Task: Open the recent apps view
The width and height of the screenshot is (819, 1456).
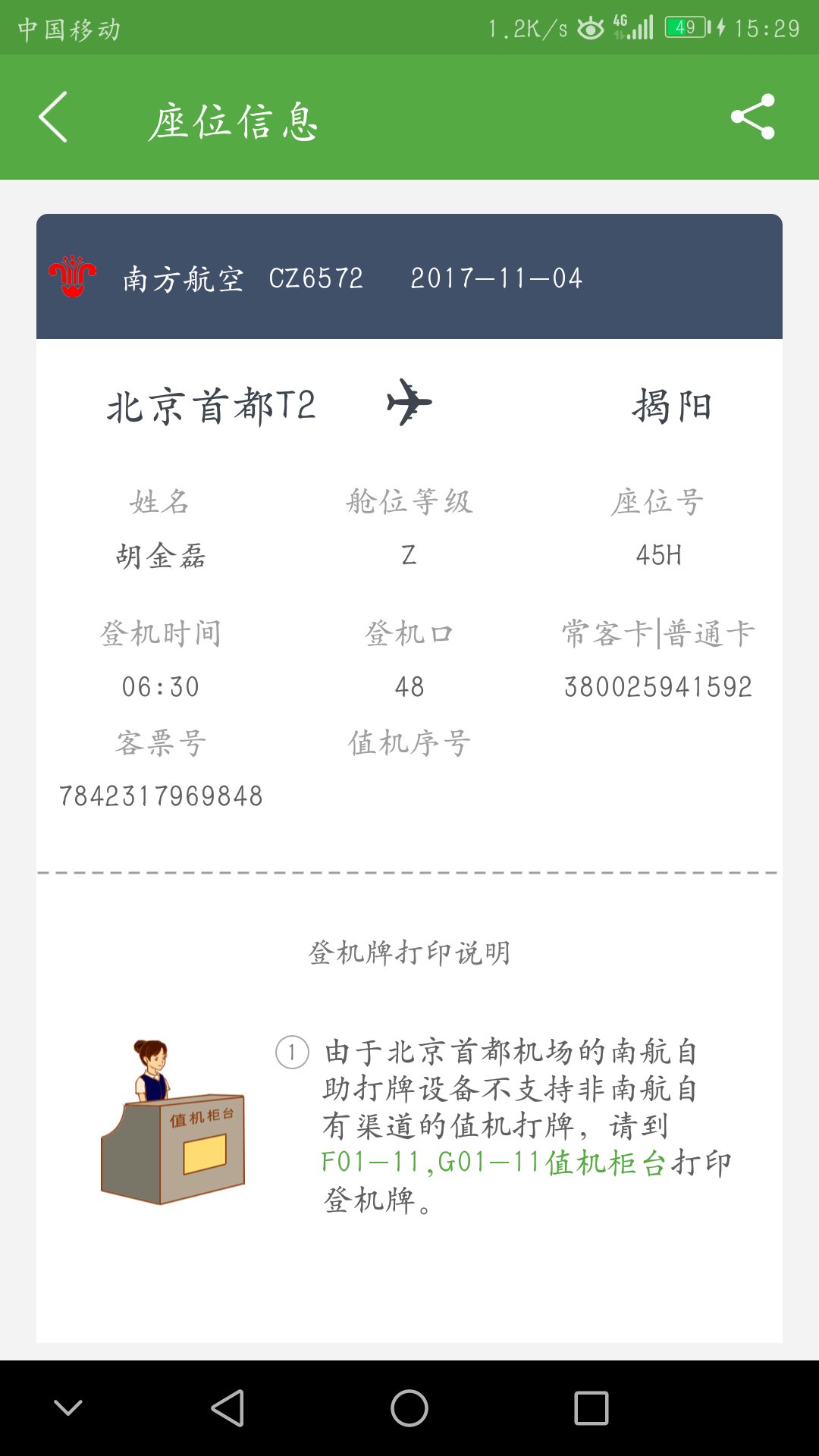Action: 591,1408
